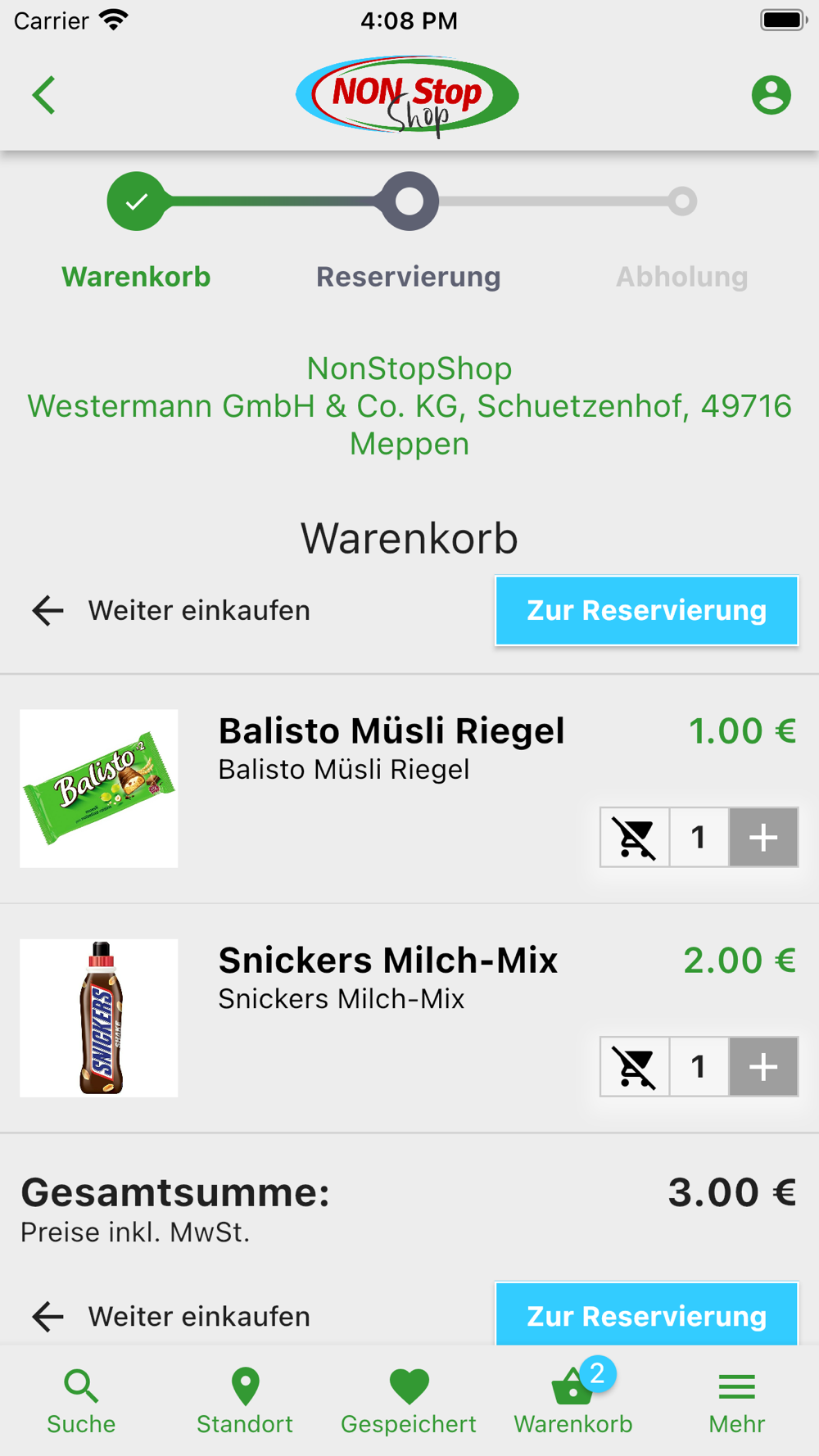The image size is (819, 1456).
Task: Increase Snickers Milch-Mix quantity
Action: tap(763, 1066)
